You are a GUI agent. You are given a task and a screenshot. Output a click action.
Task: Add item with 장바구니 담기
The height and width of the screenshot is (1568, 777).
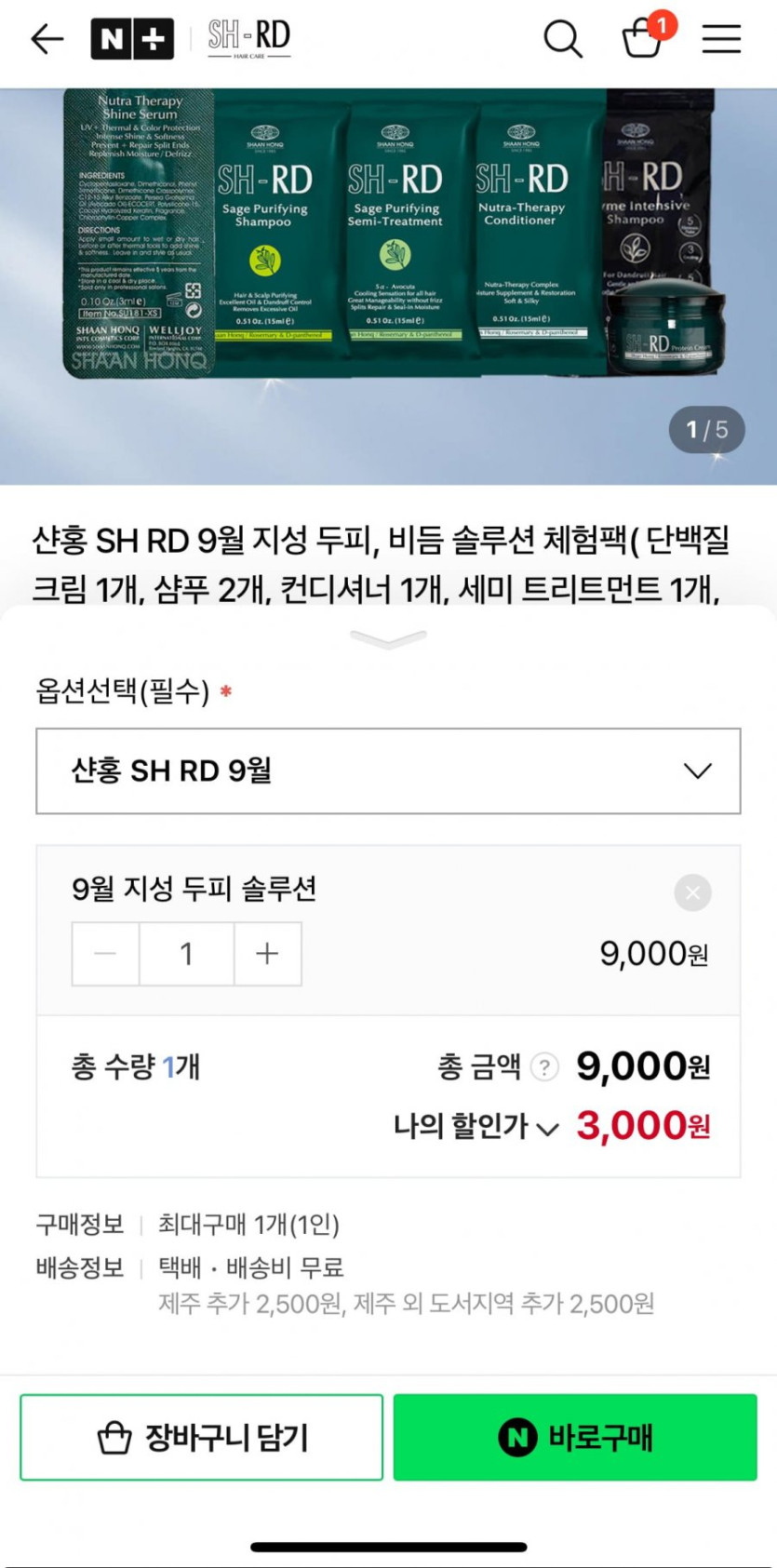[201, 1438]
